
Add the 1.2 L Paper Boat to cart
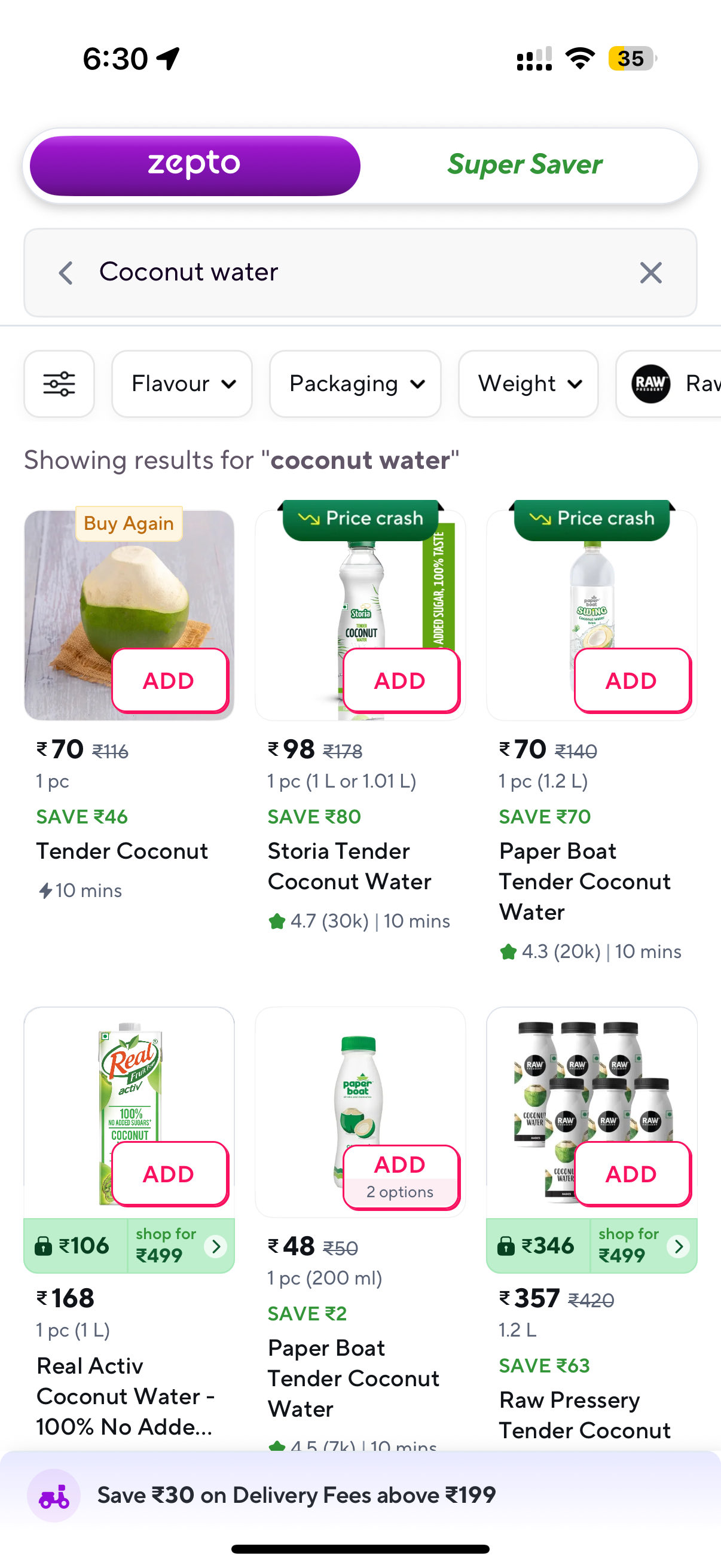tap(631, 681)
